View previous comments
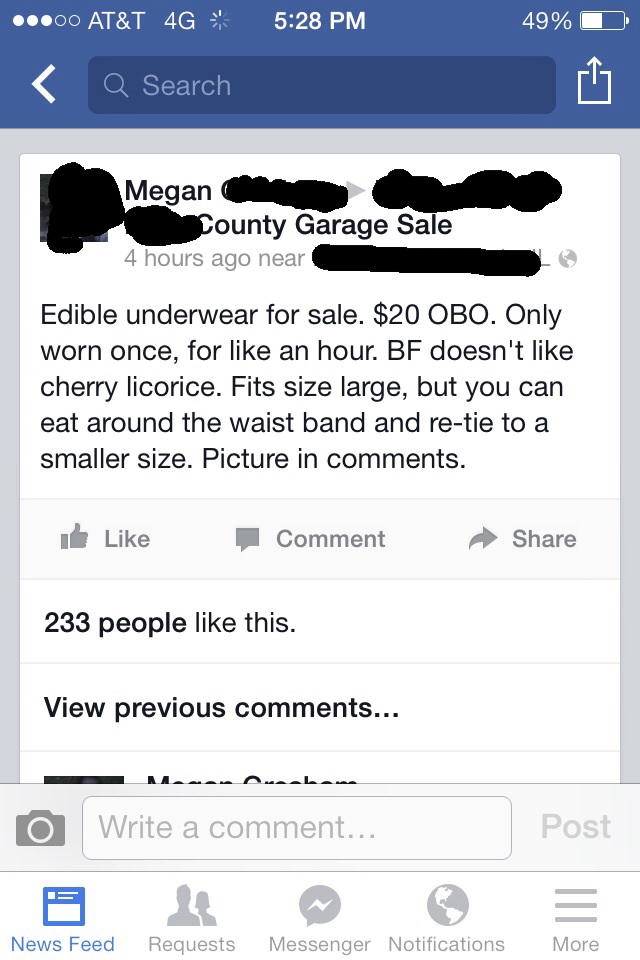The width and height of the screenshot is (640, 960). tap(221, 708)
